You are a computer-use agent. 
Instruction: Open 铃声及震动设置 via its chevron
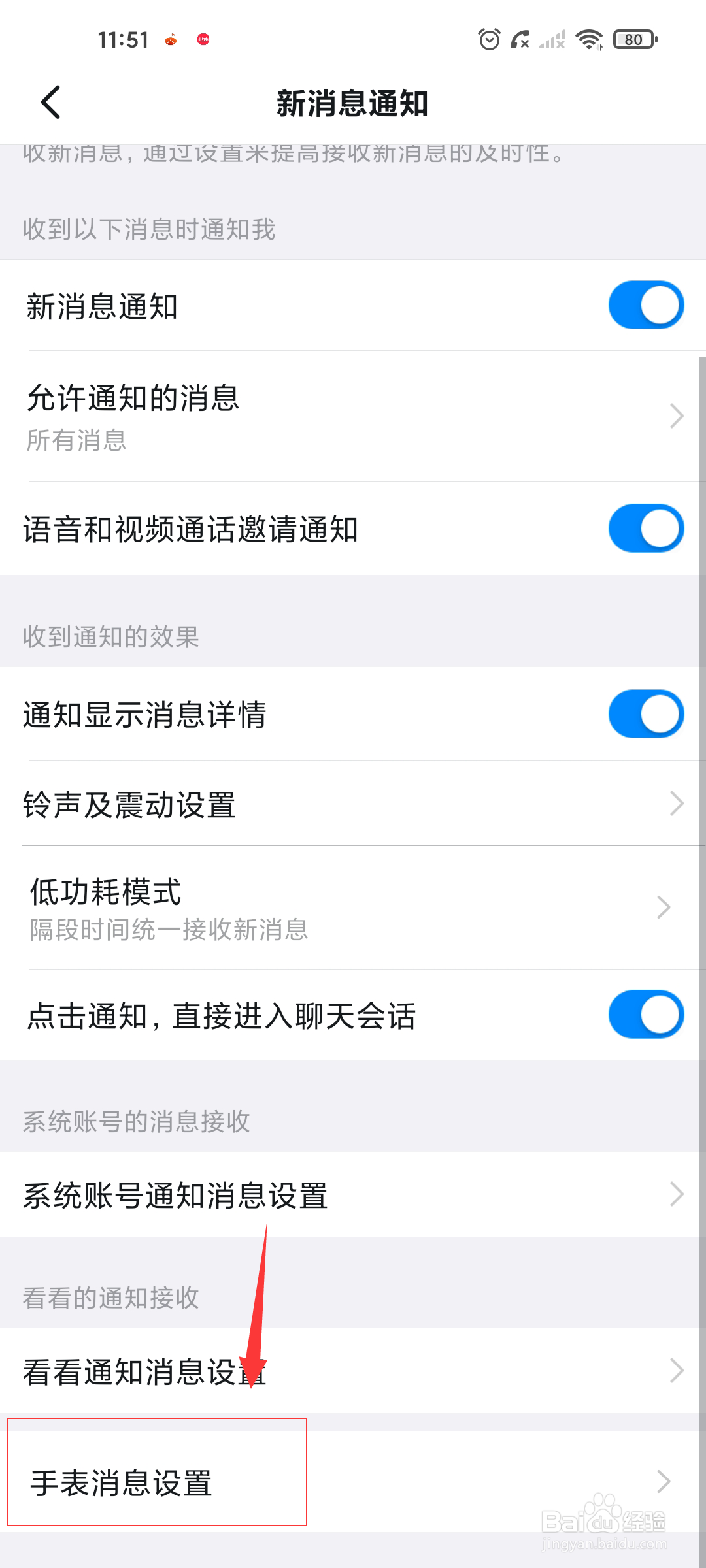click(678, 805)
